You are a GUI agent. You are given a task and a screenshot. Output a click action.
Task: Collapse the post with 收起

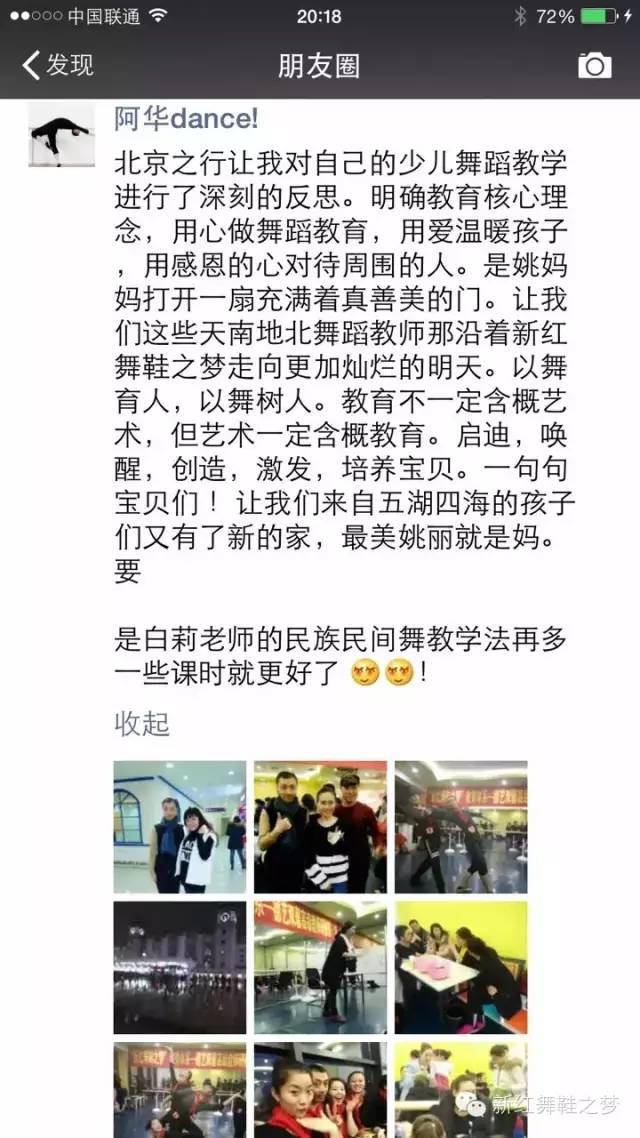pyautogui.click(x=141, y=723)
